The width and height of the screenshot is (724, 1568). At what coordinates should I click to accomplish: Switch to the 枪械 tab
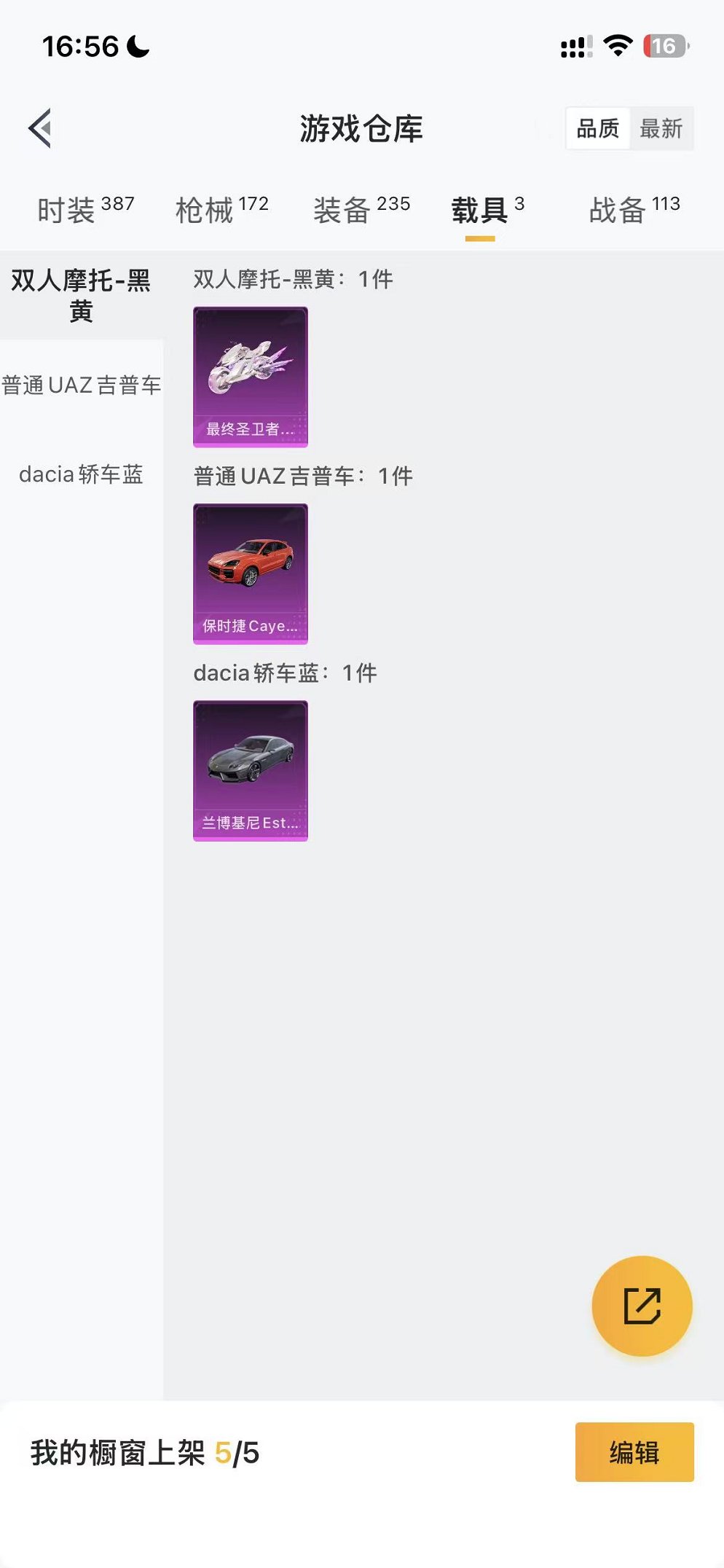point(221,210)
